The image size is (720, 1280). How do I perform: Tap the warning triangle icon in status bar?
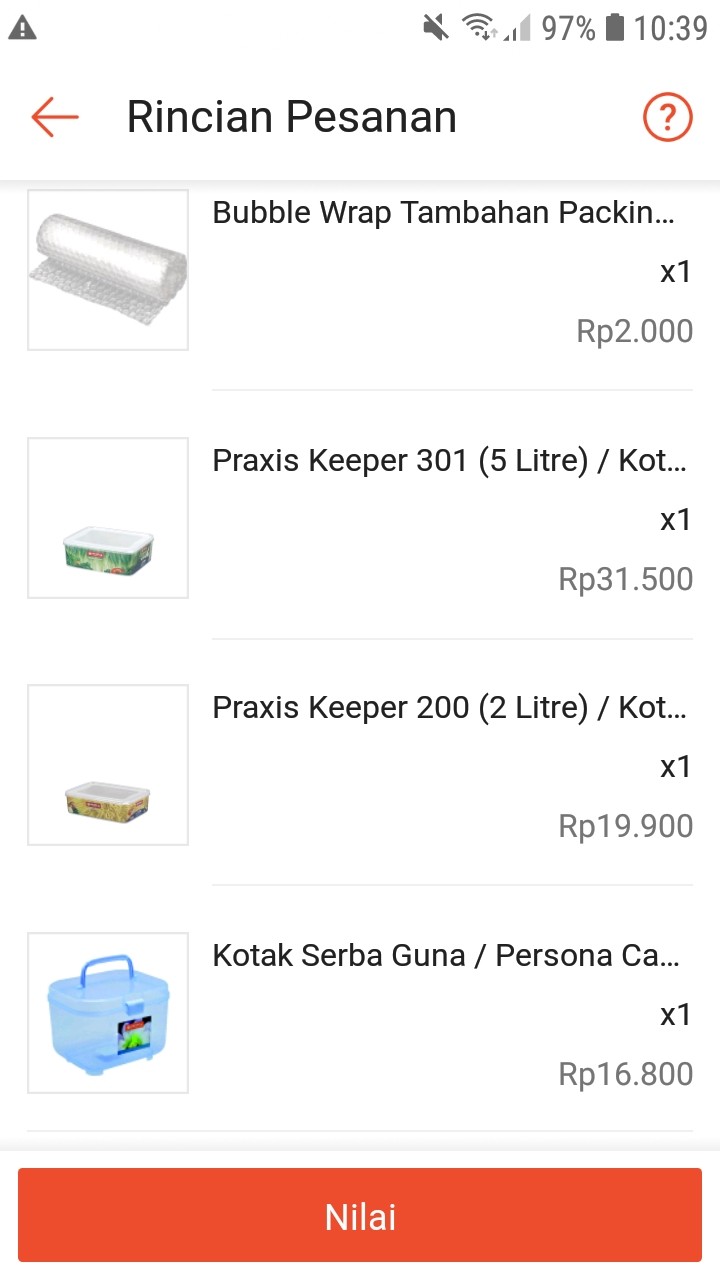[x=22, y=29]
